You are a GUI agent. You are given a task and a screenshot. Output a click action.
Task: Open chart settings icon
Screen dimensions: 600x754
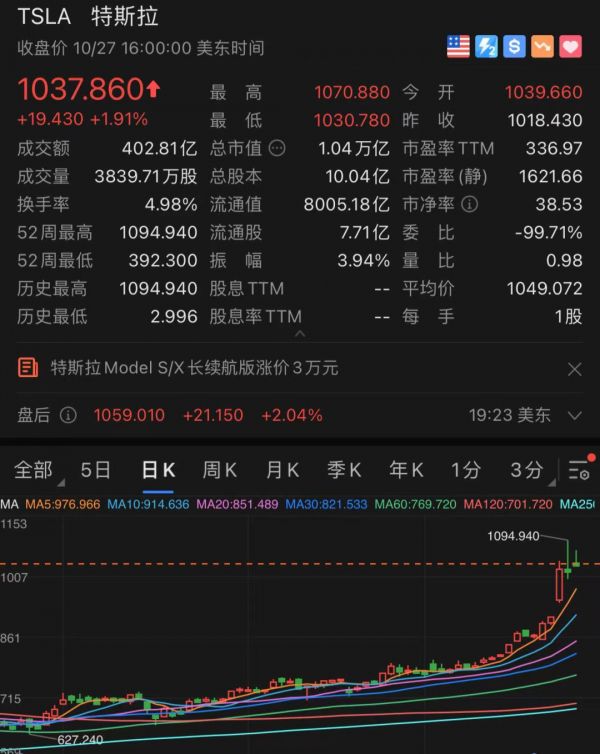[x=579, y=470]
